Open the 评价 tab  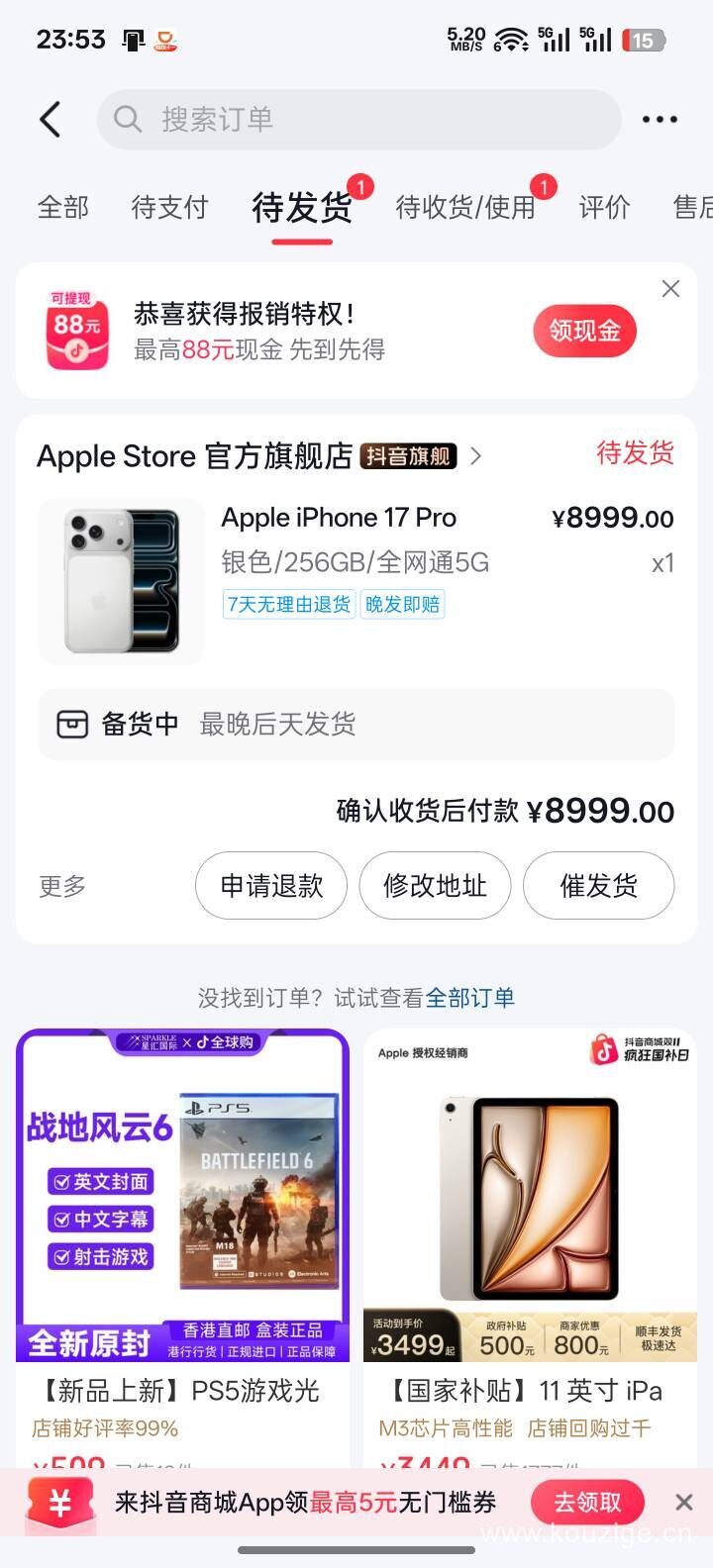pos(604,207)
